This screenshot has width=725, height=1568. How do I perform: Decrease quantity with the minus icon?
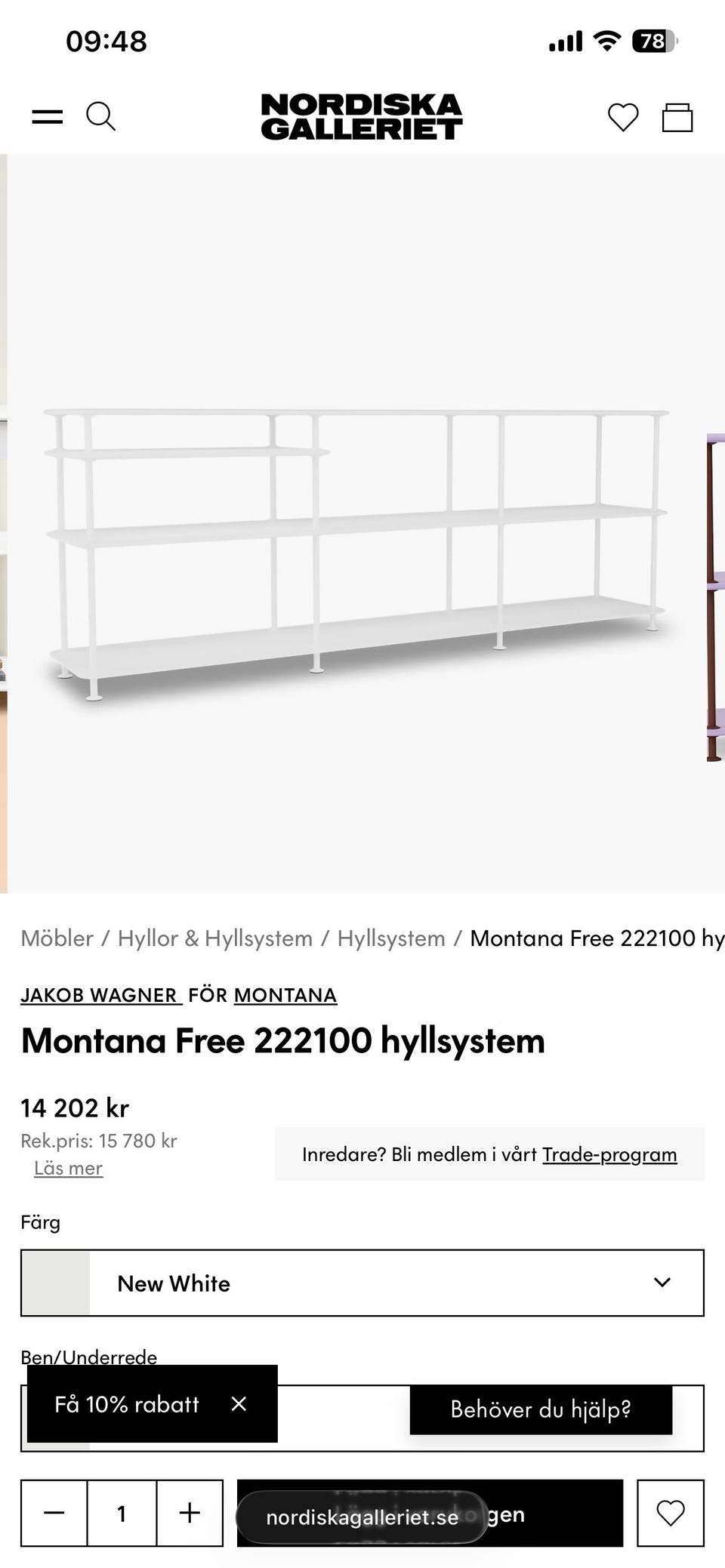pyautogui.click(x=53, y=1513)
